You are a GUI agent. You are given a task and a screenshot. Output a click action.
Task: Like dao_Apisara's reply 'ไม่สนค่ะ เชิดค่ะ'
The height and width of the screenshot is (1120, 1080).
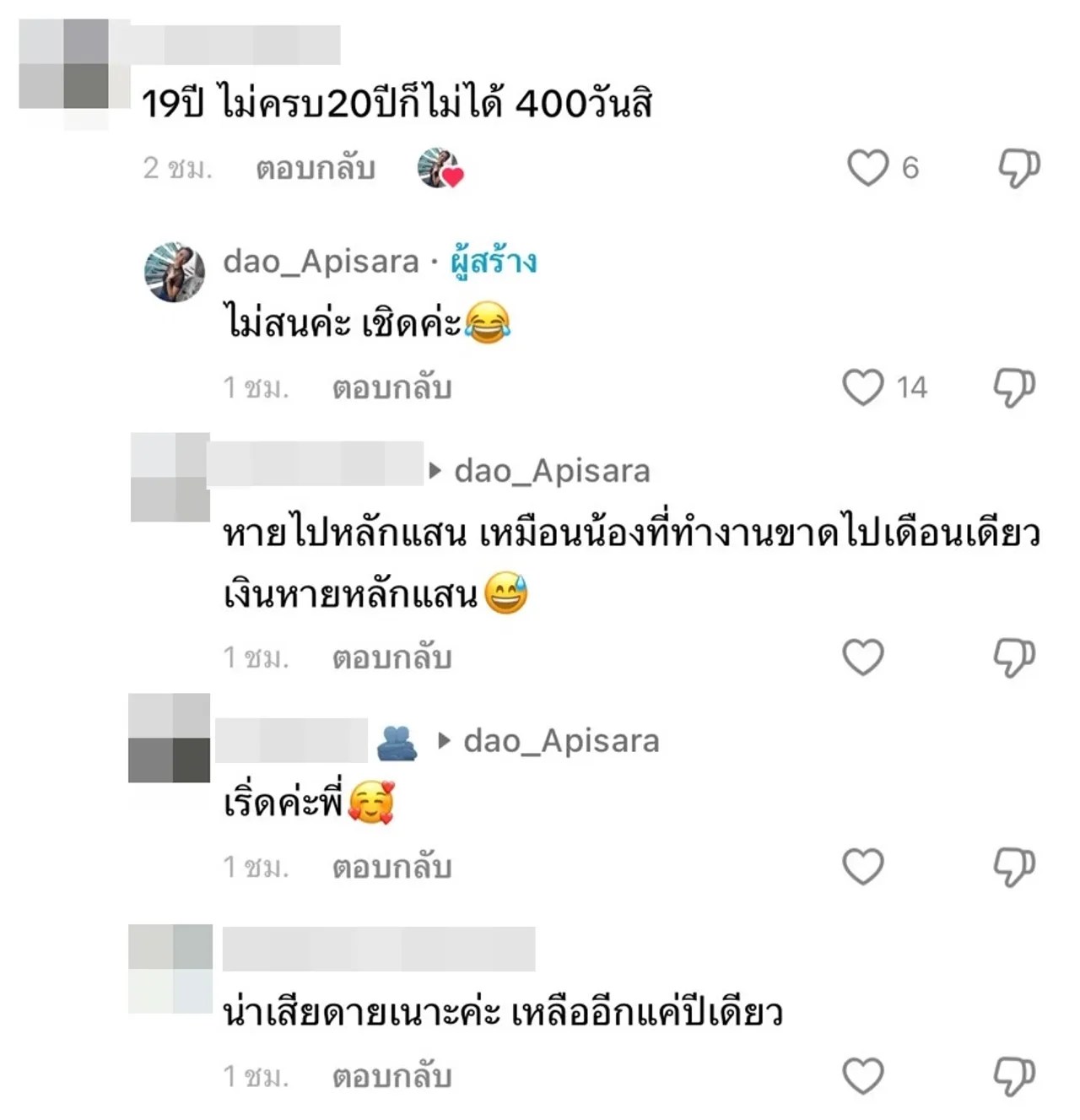coord(863,387)
